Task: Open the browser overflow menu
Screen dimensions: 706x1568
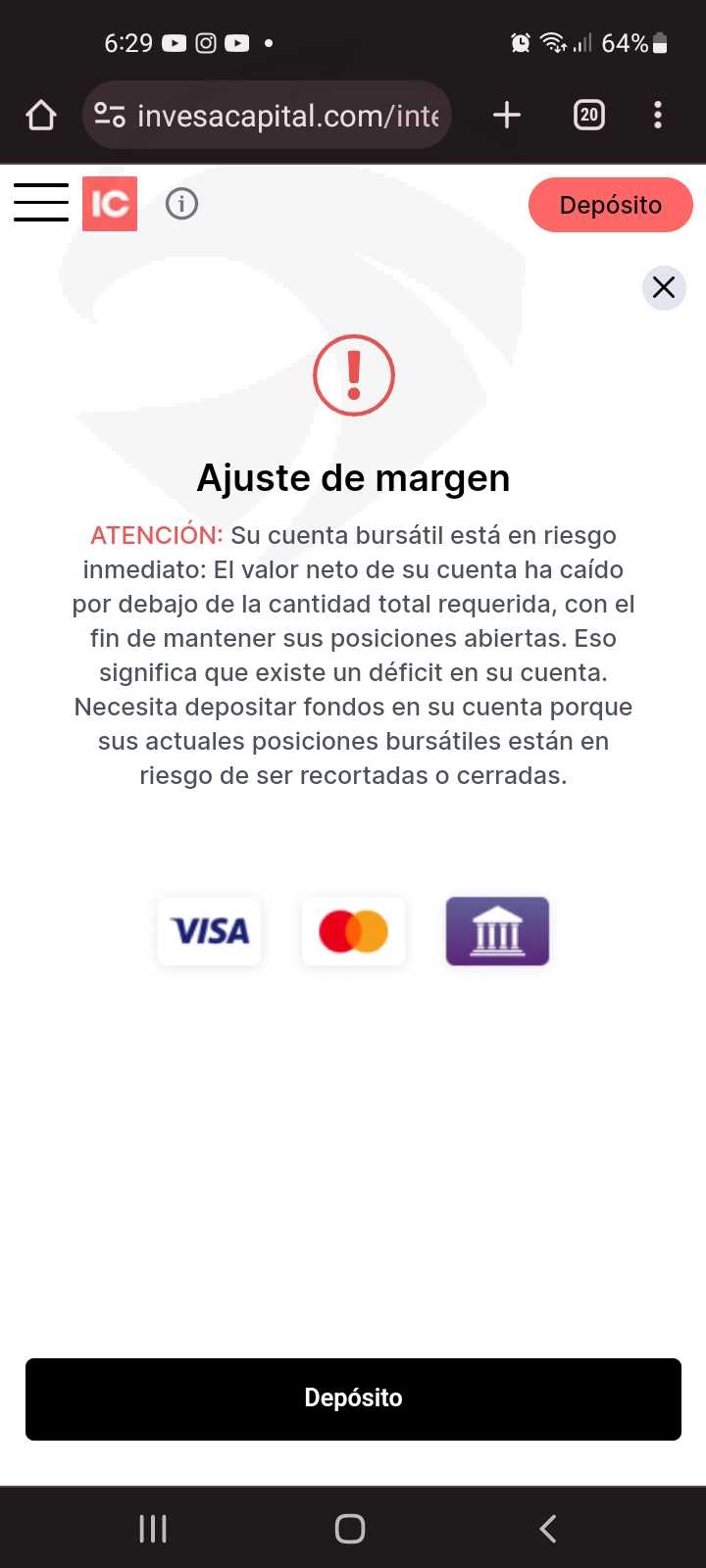Action: [x=658, y=116]
